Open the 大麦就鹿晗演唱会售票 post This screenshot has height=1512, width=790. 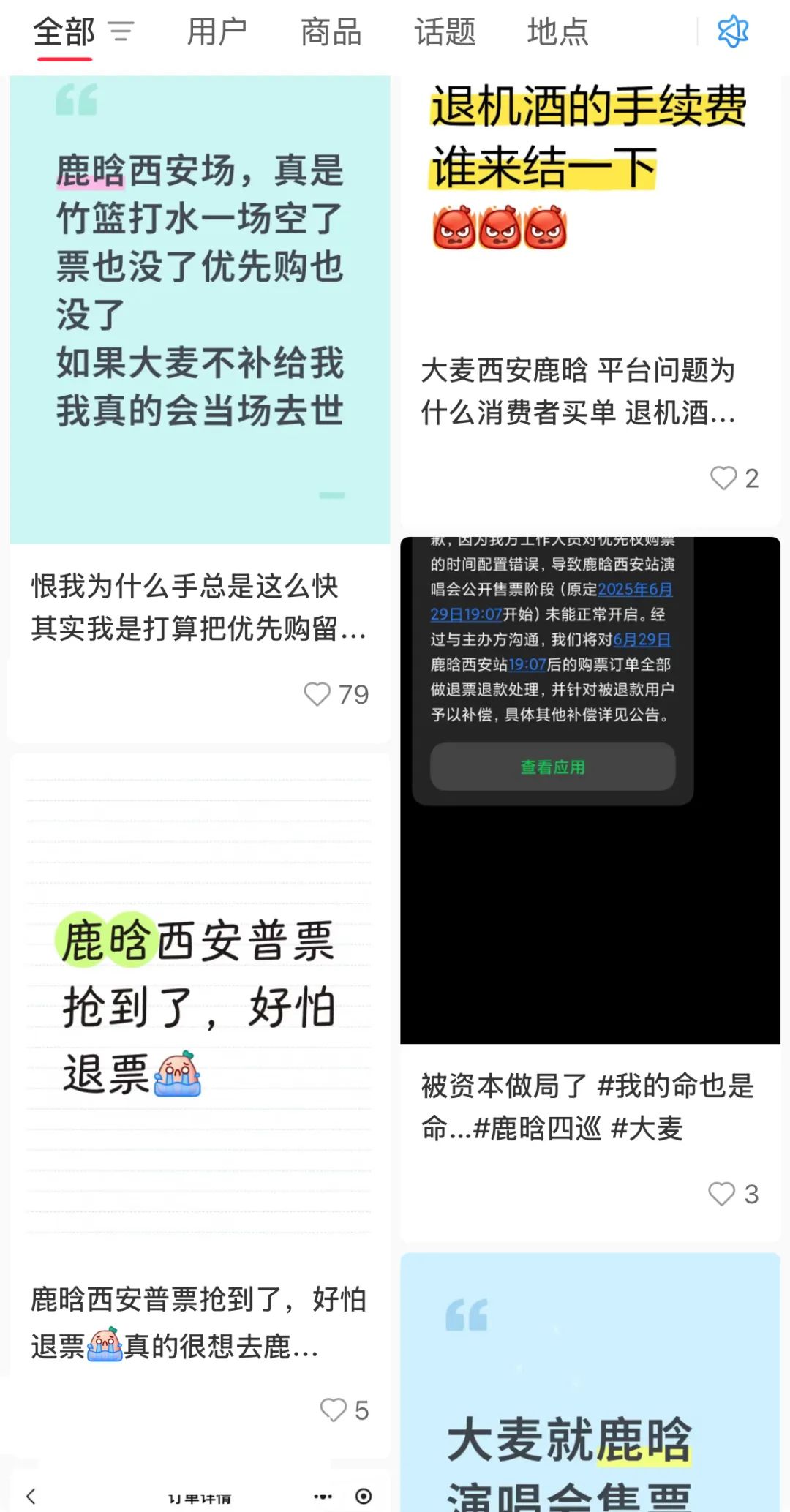(590, 1383)
